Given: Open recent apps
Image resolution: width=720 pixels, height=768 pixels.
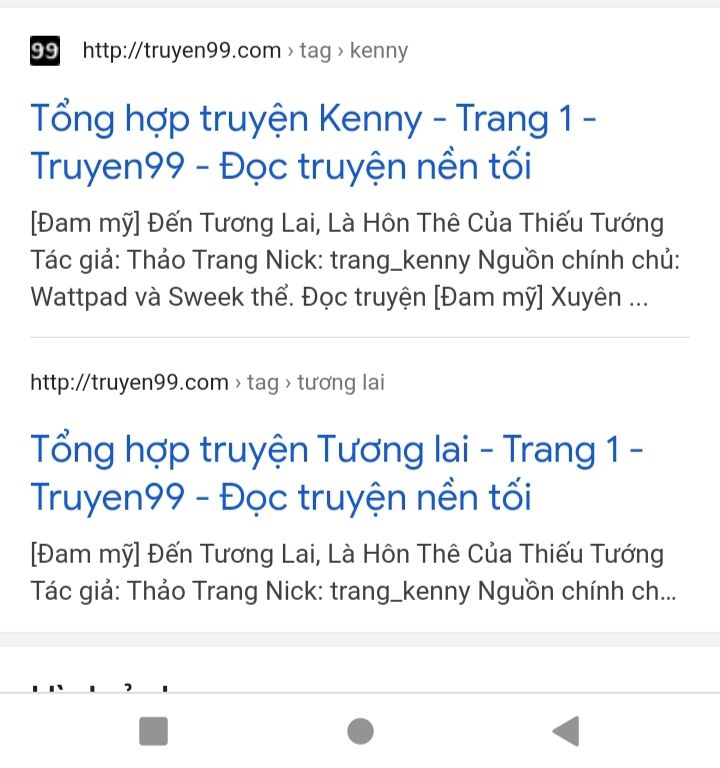Looking at the screenshot, I should 153,732.
